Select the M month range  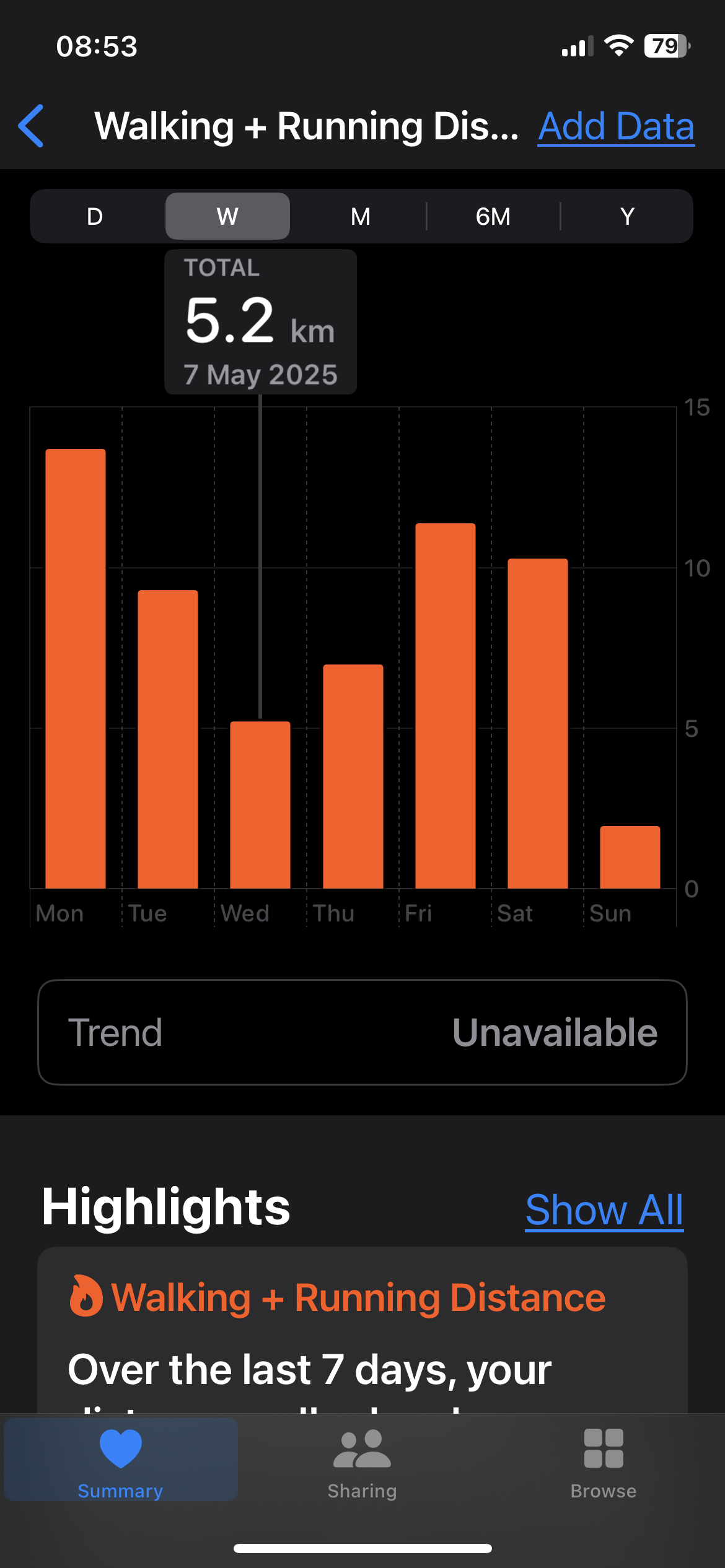click(x=361, y=216)
